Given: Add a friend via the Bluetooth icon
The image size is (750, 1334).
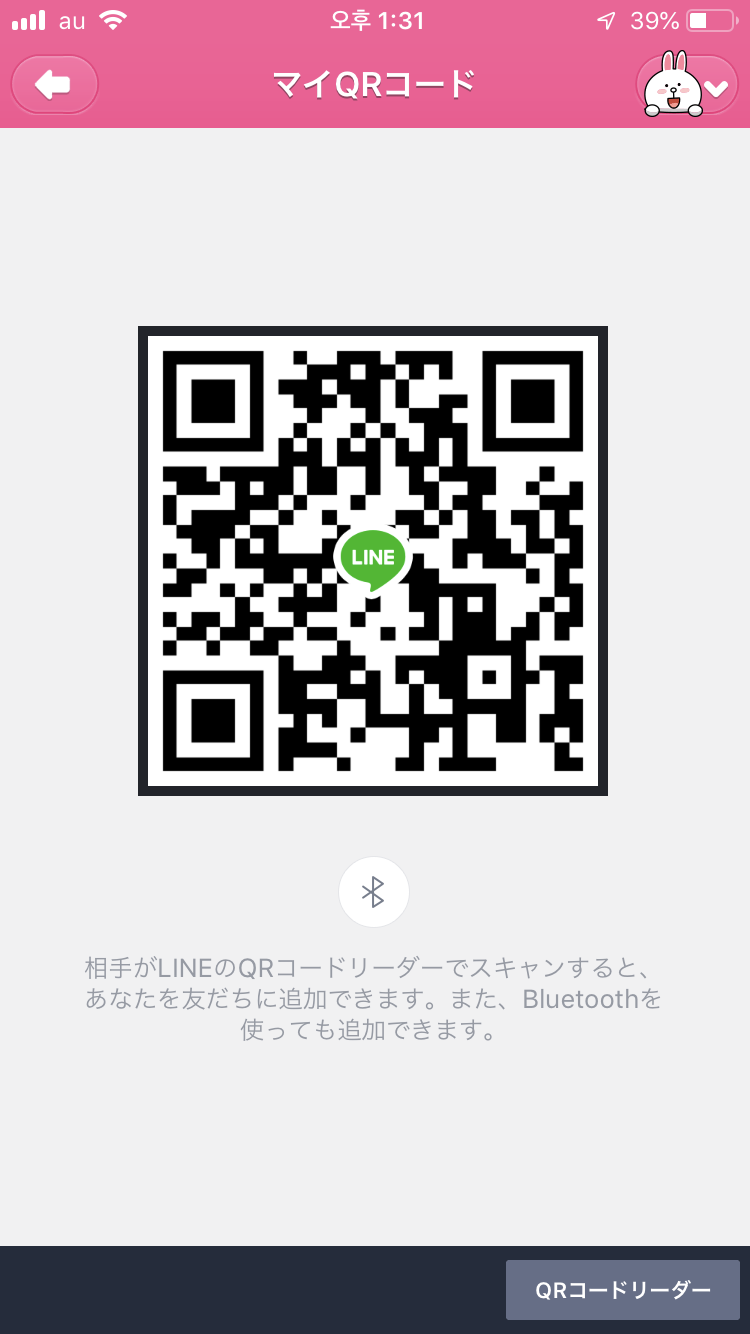Looking at the screenshot, I should 373,891.
